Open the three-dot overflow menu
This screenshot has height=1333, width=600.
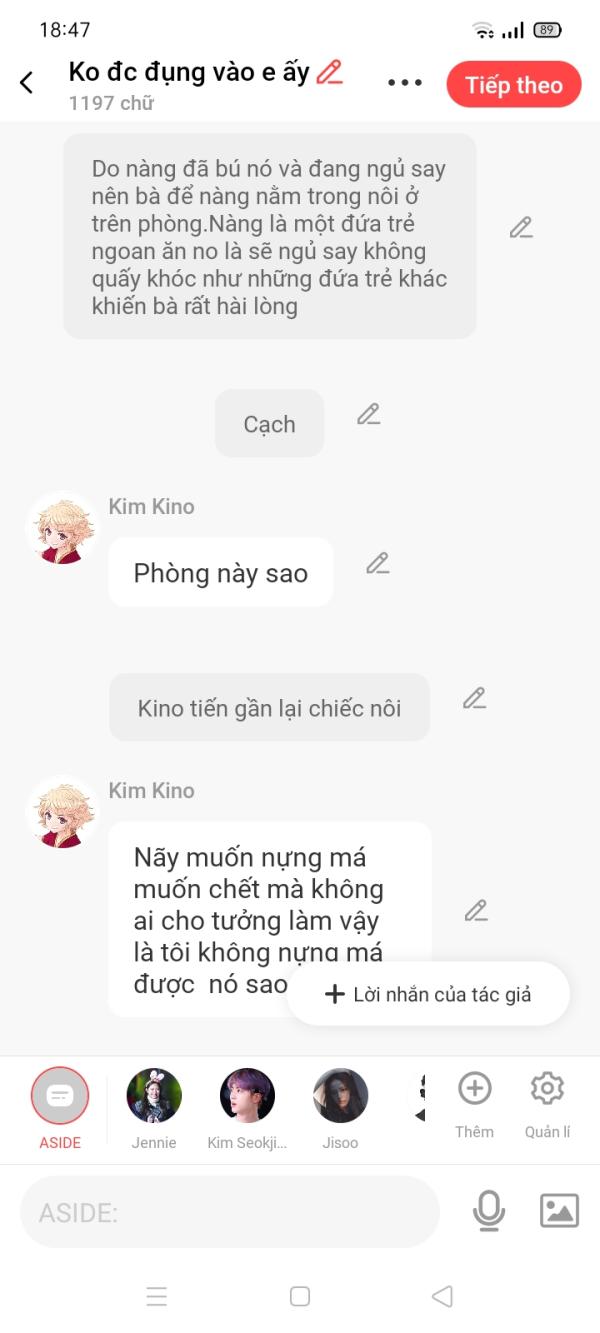coord(405,83)
